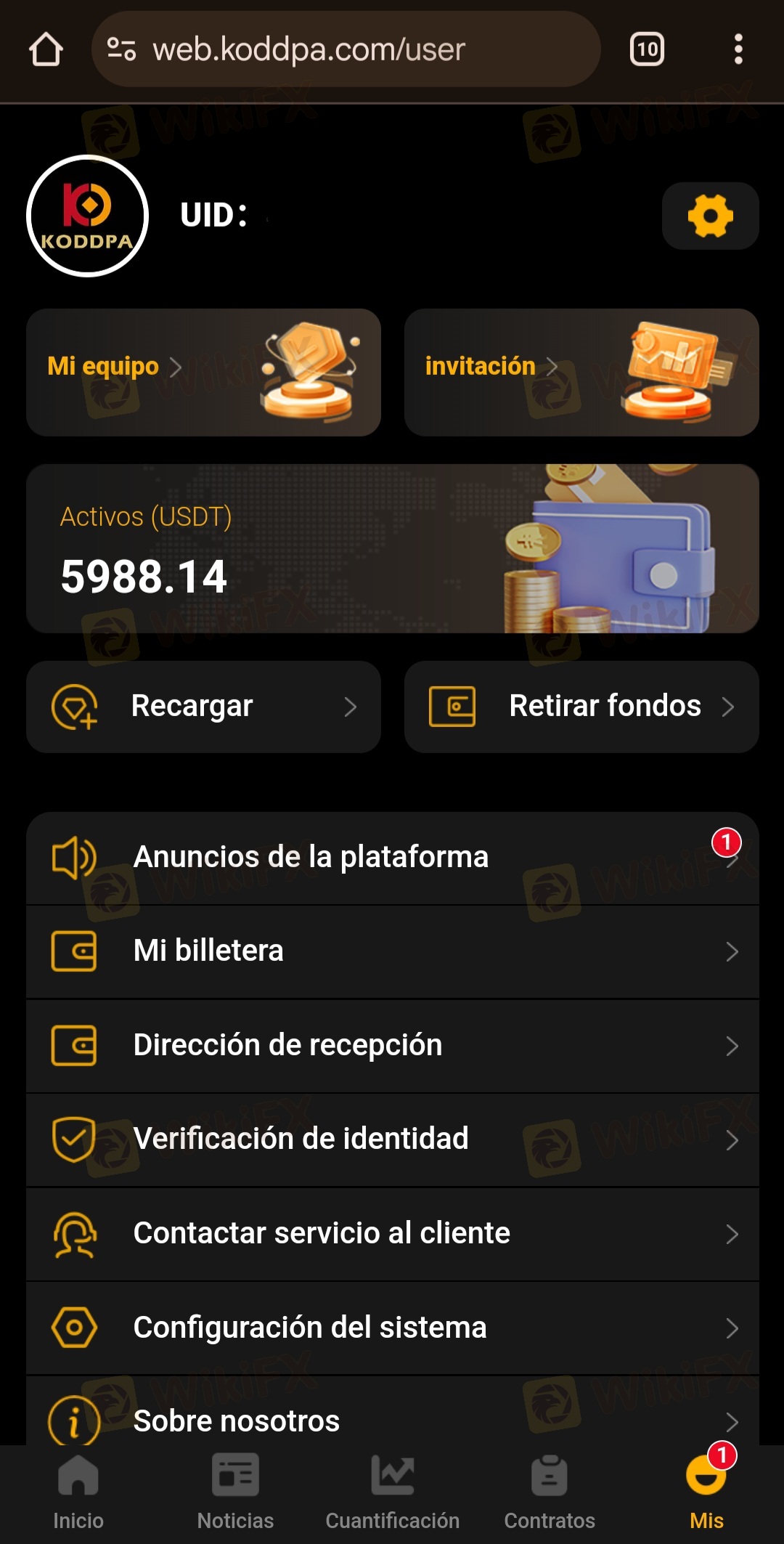This screenshot has width=784, height=1544.
Task: Open the browser overflow menu
Action: (738, 49)
